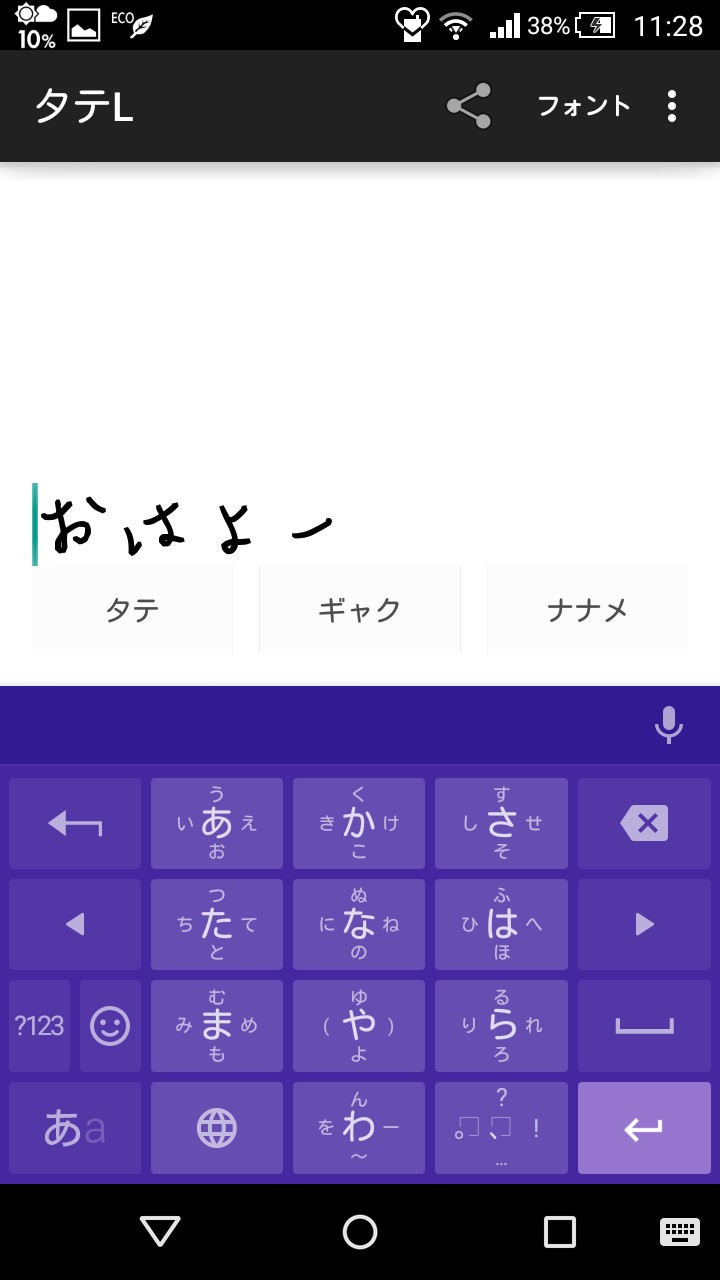Go back using the navigation bar

[160, 1232]
